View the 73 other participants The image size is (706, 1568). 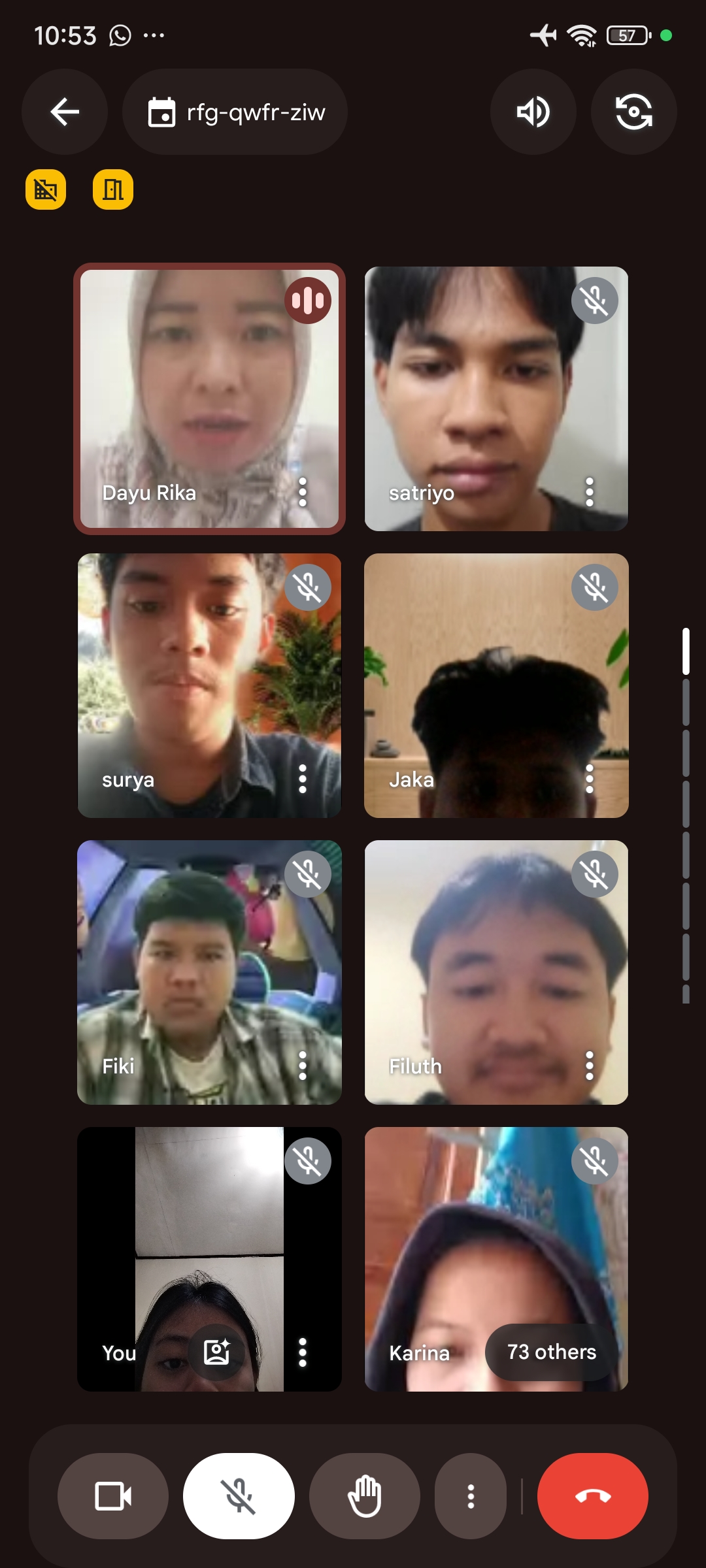pos(551,1352)
